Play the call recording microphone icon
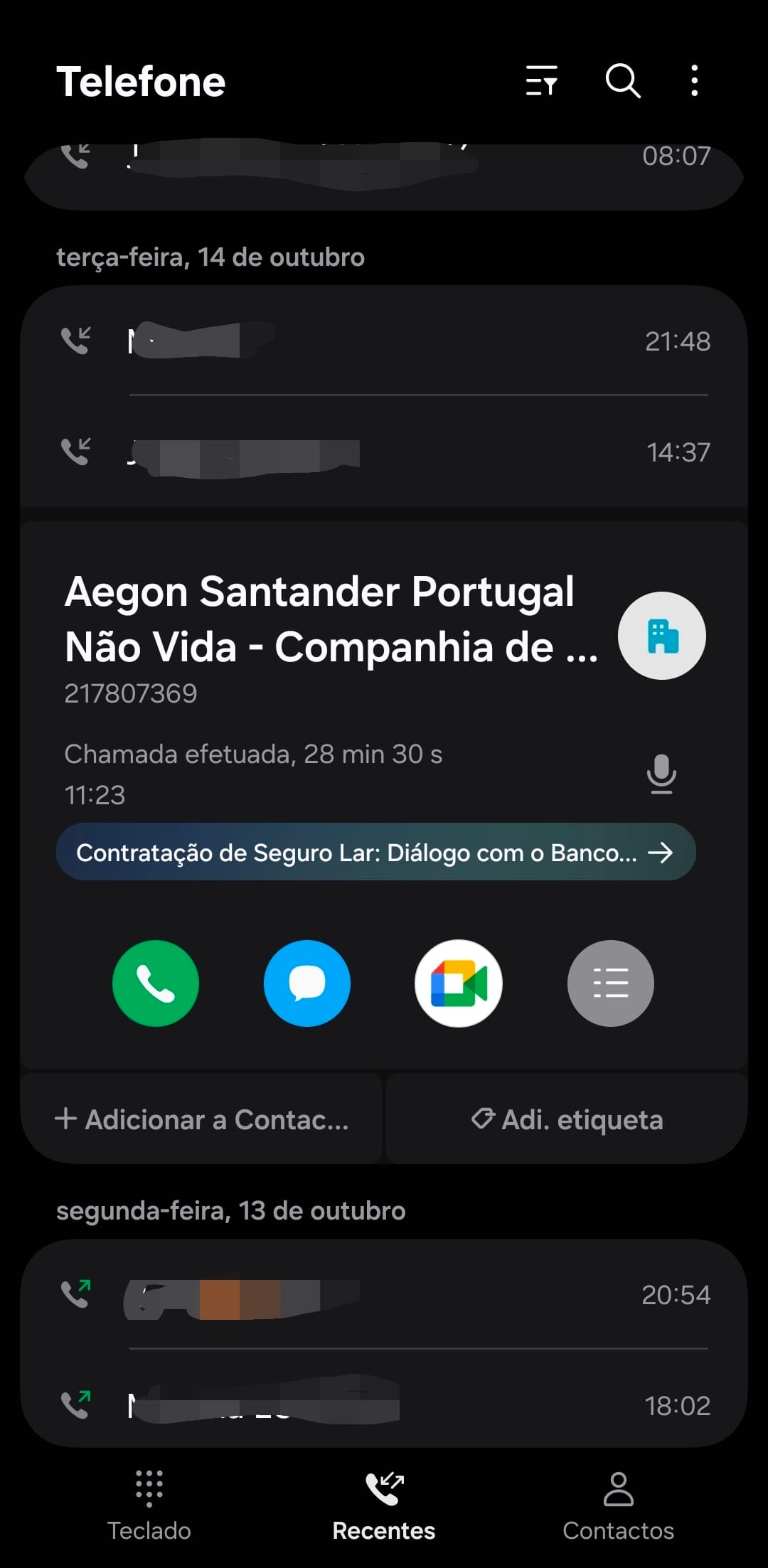 pos(661,774)
